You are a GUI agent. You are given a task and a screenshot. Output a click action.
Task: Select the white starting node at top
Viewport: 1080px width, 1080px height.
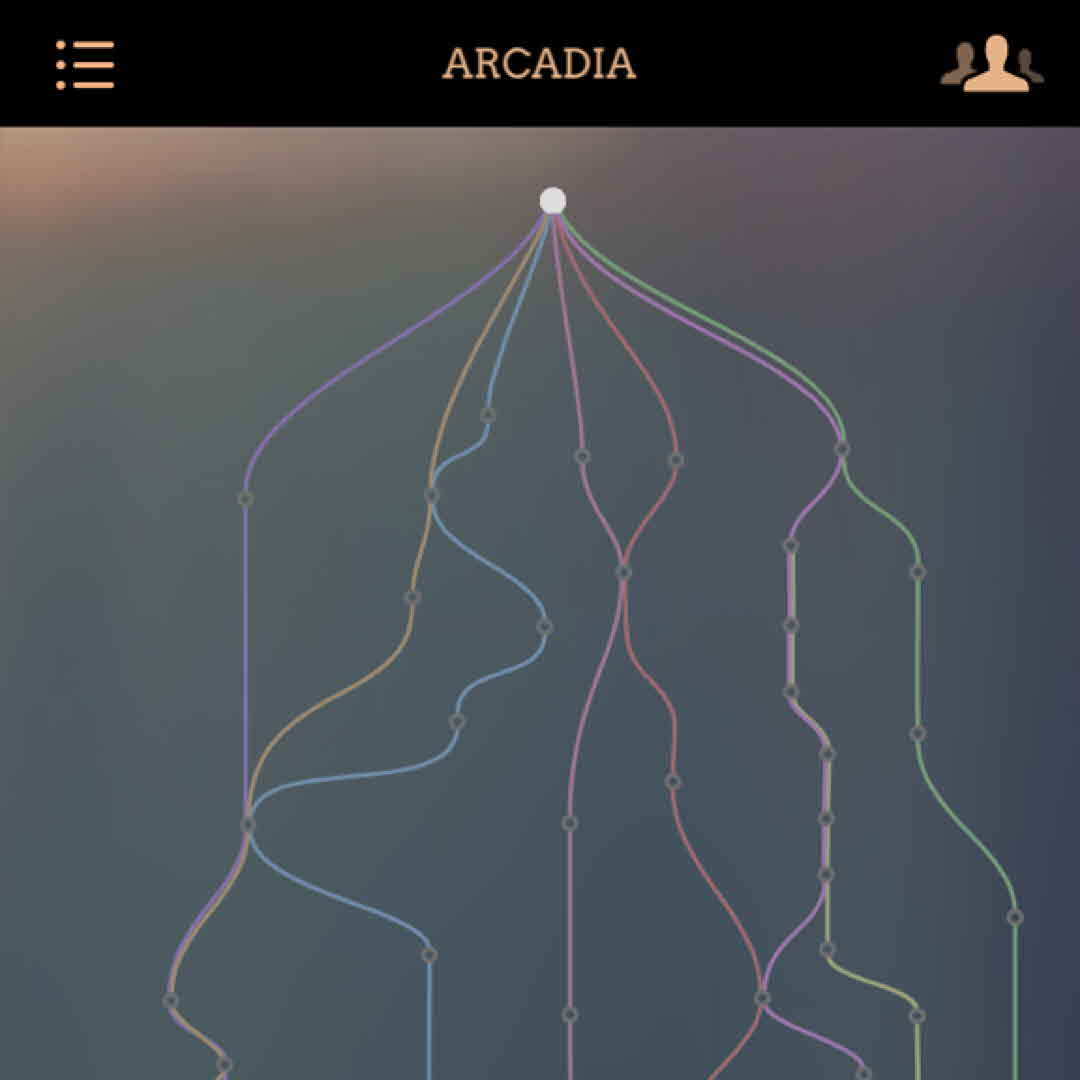[552, 201]
